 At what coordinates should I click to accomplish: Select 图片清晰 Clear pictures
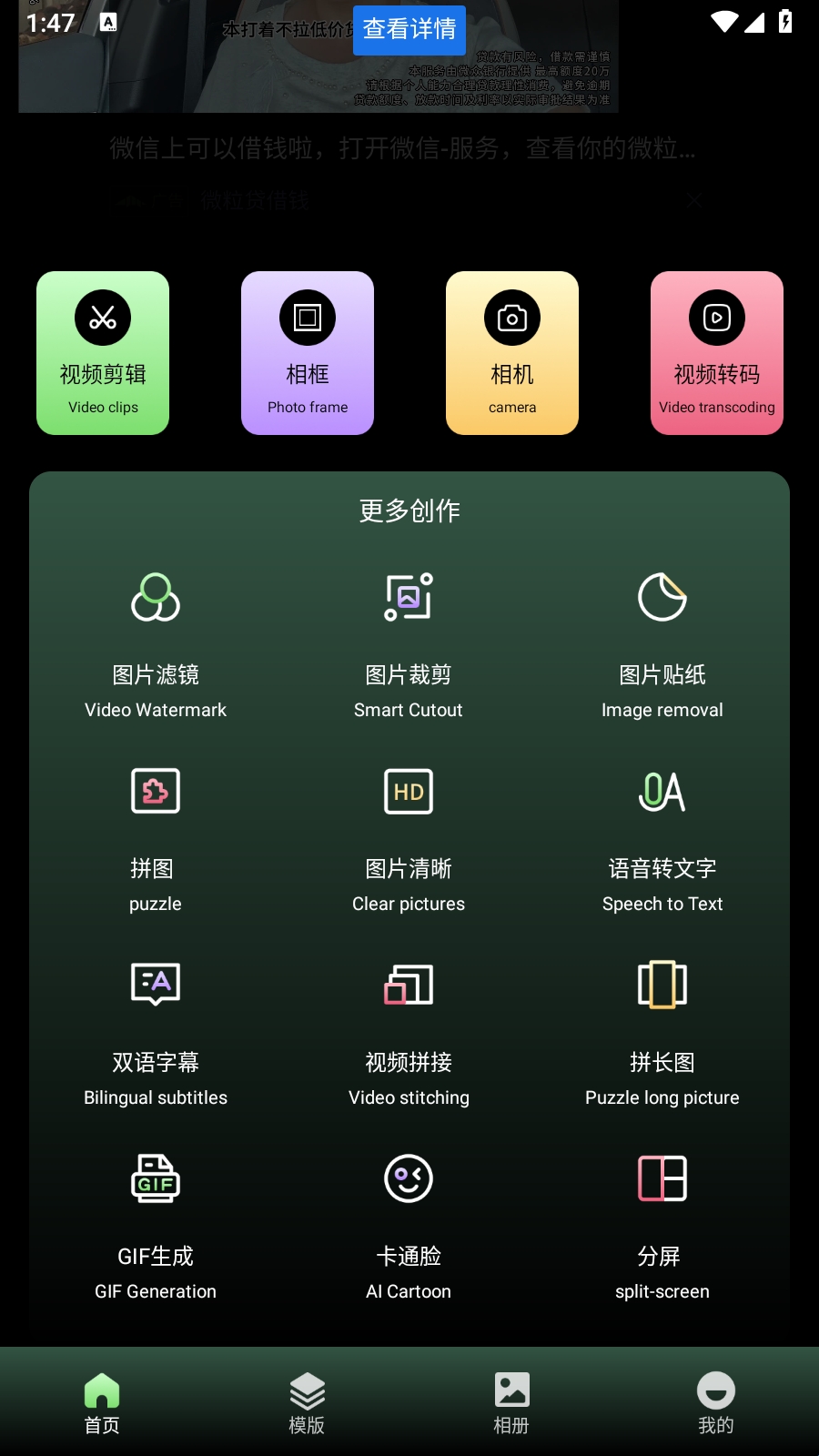point(409,838)
